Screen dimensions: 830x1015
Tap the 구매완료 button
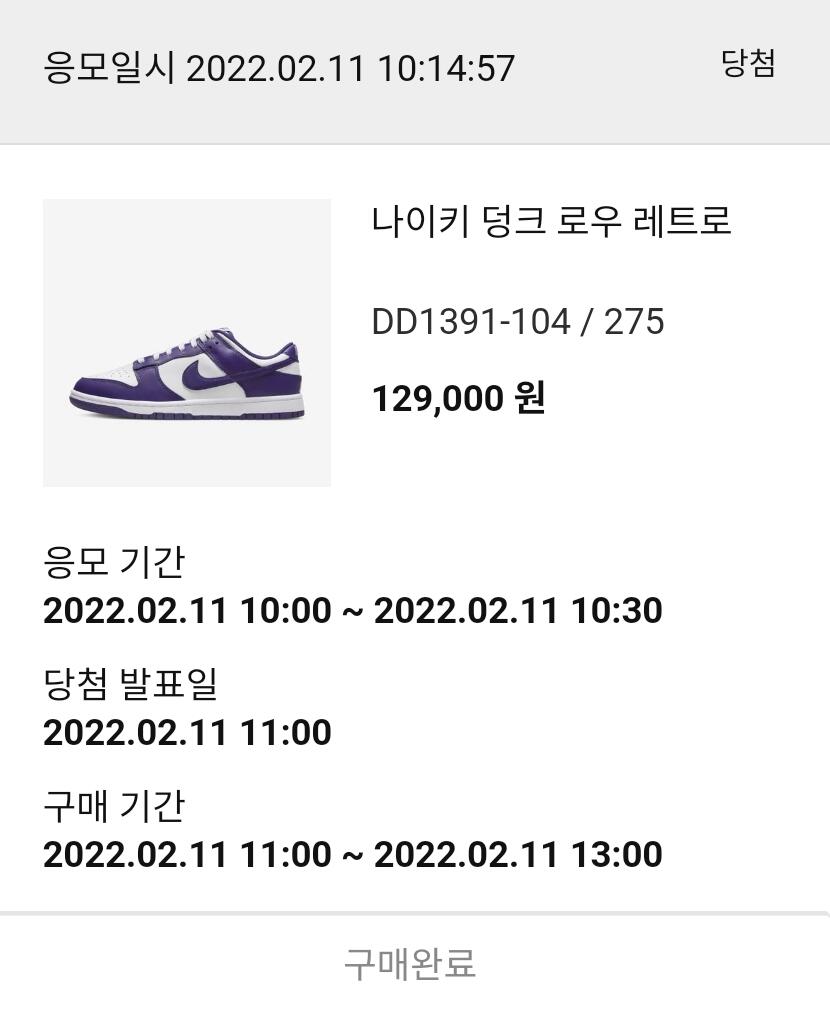point(410,964)
